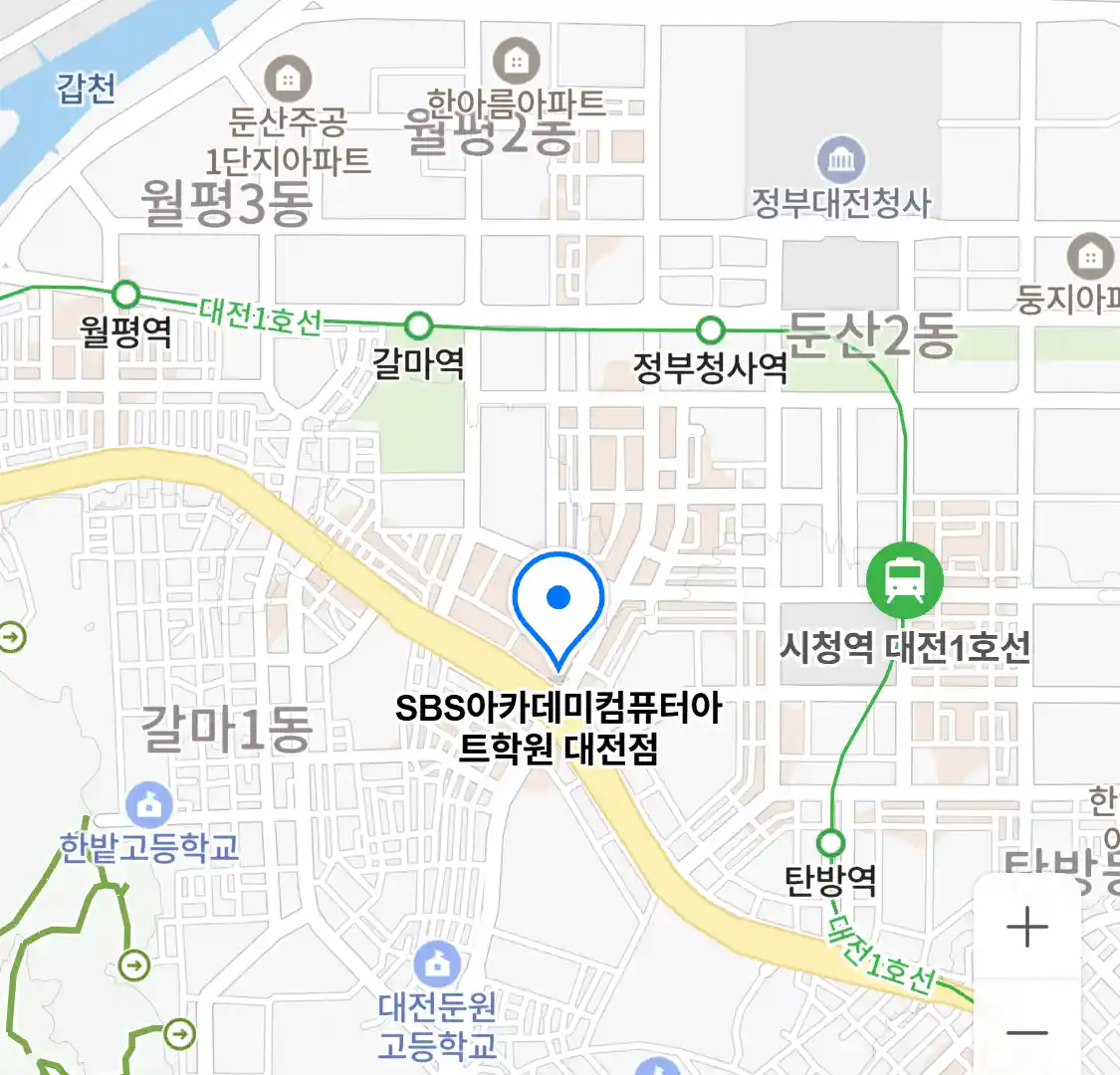
Task: Open the 한밭고등학교 school marker
Action: coord(149,805)
